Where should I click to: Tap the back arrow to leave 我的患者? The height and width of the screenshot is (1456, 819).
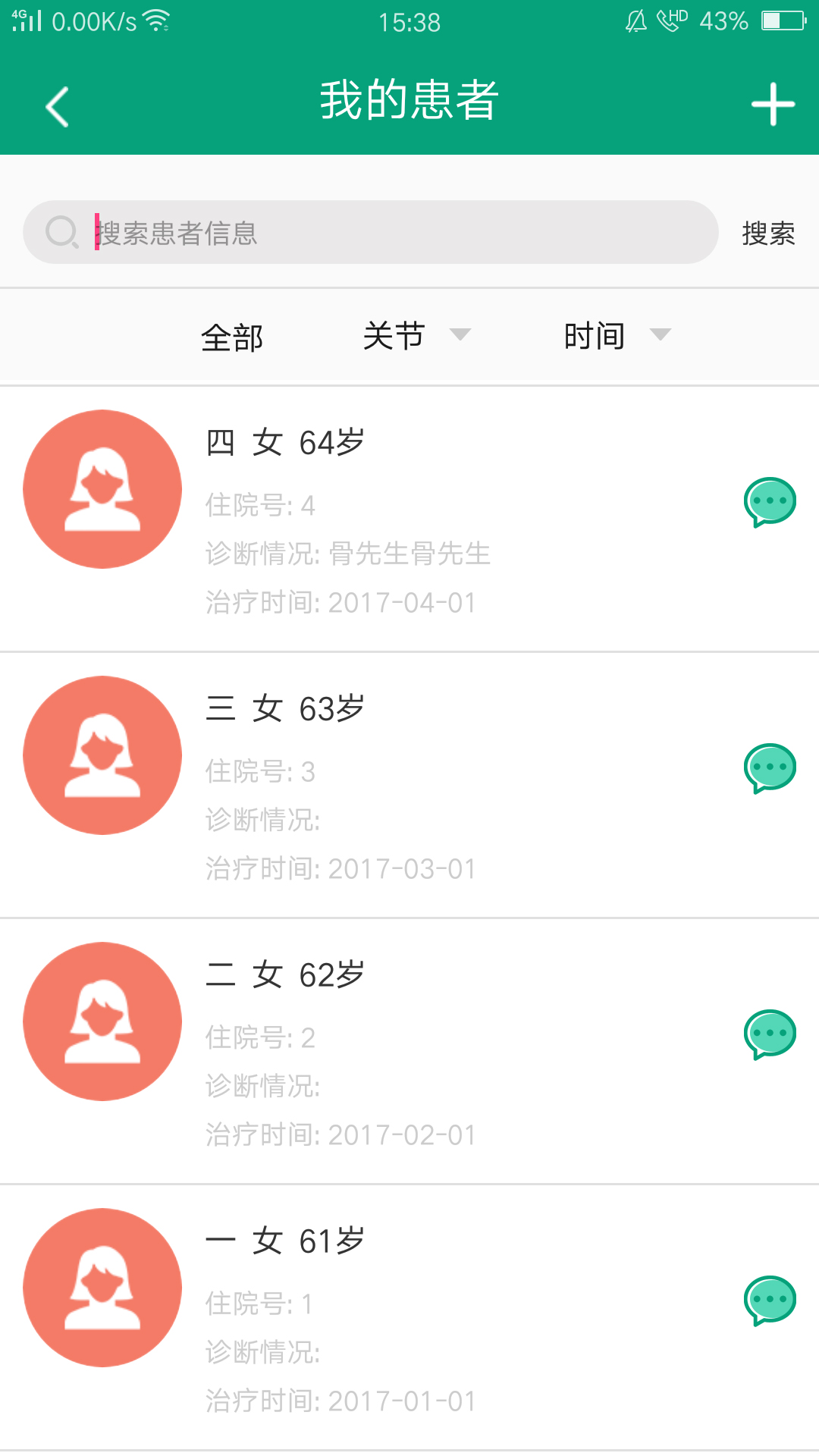pyautogui.click(x=57, y=105)
